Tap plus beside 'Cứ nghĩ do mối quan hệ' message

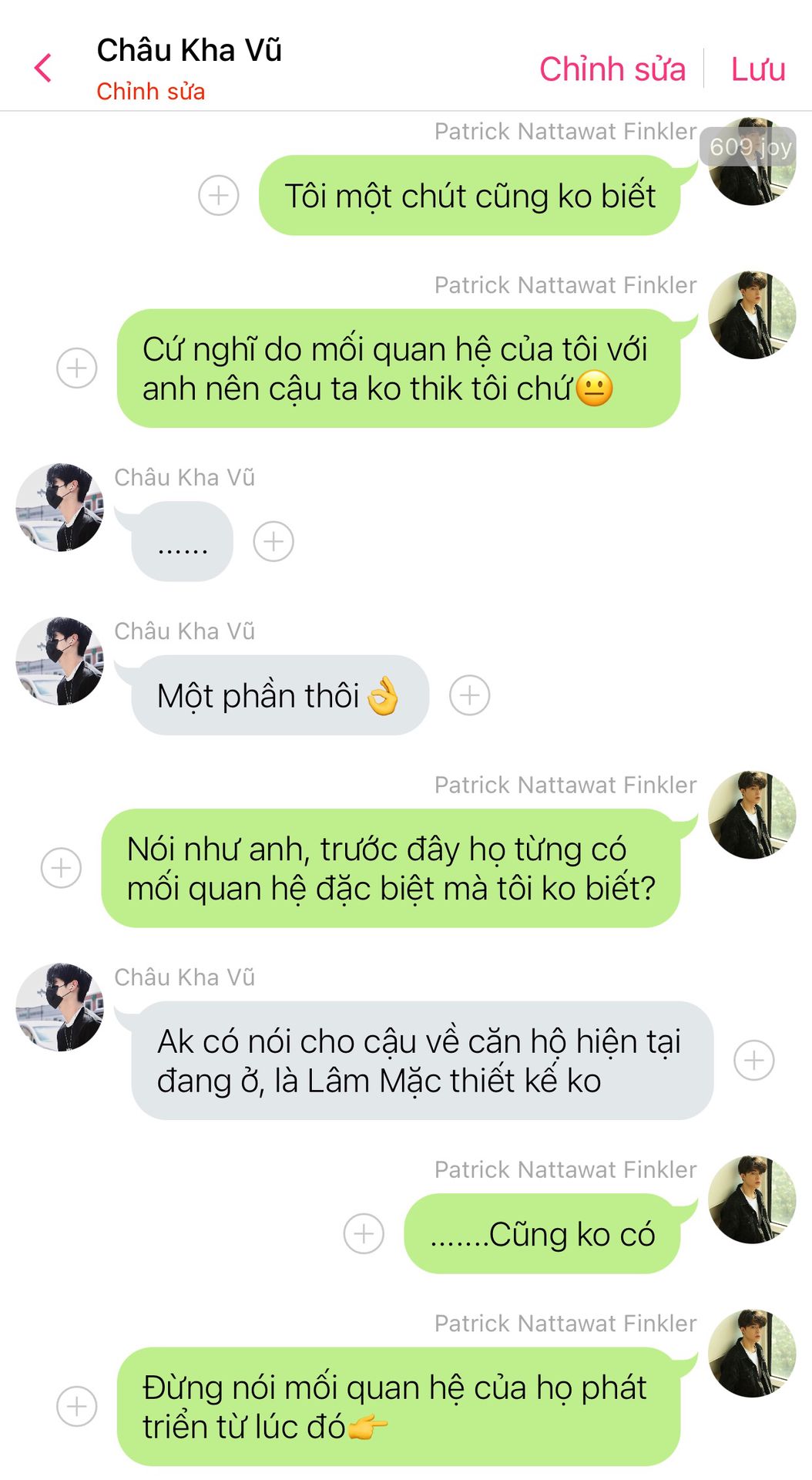pos(77,368)
